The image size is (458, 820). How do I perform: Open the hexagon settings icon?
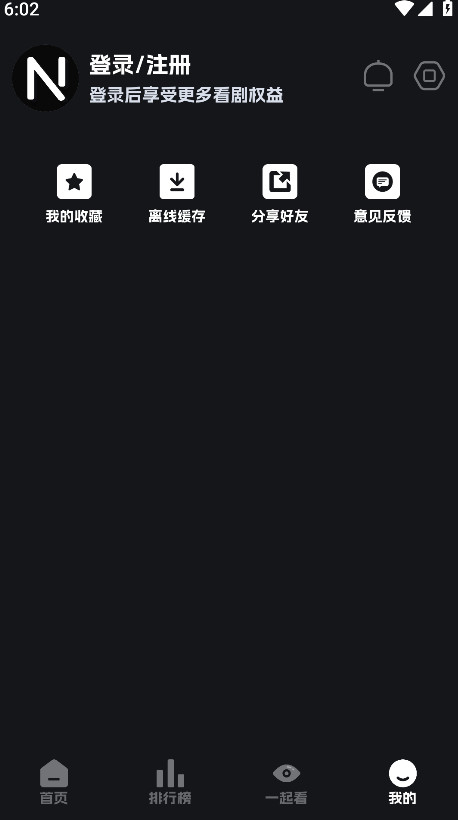(x=429, y=76)
